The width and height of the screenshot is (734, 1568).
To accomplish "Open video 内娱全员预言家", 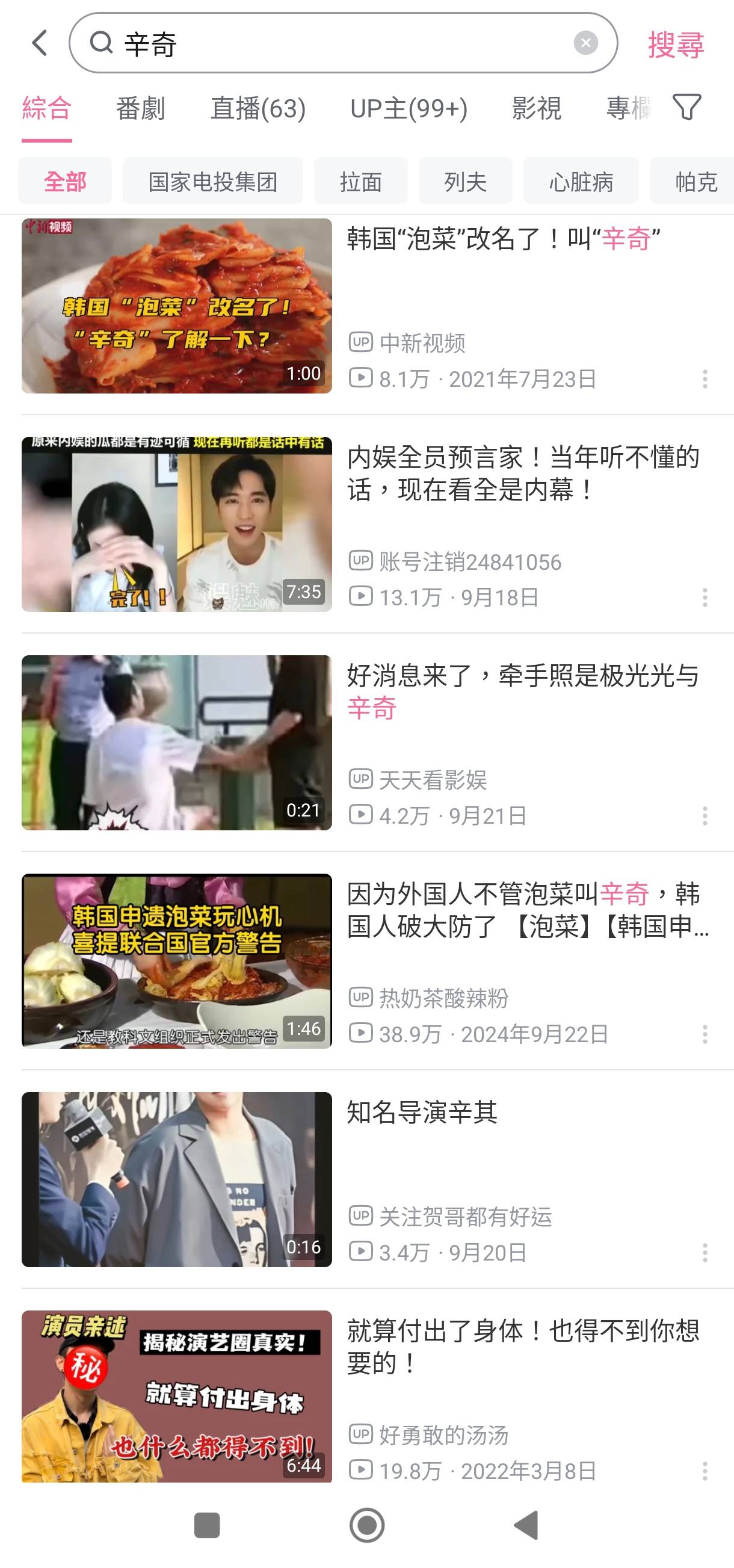I will click(523, 473).
